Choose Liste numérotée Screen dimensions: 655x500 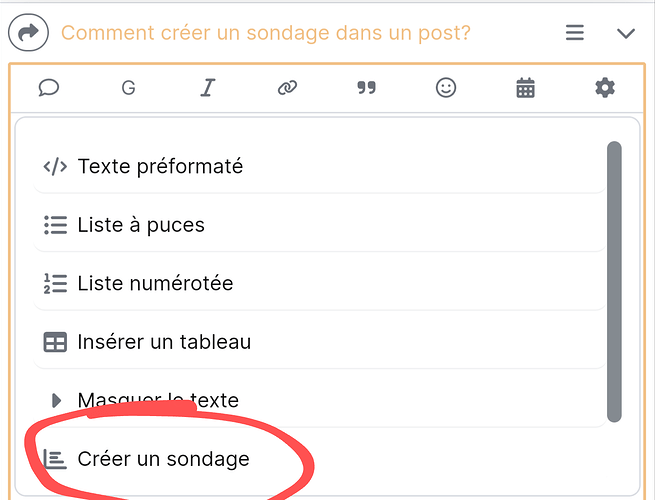(155, 283)
